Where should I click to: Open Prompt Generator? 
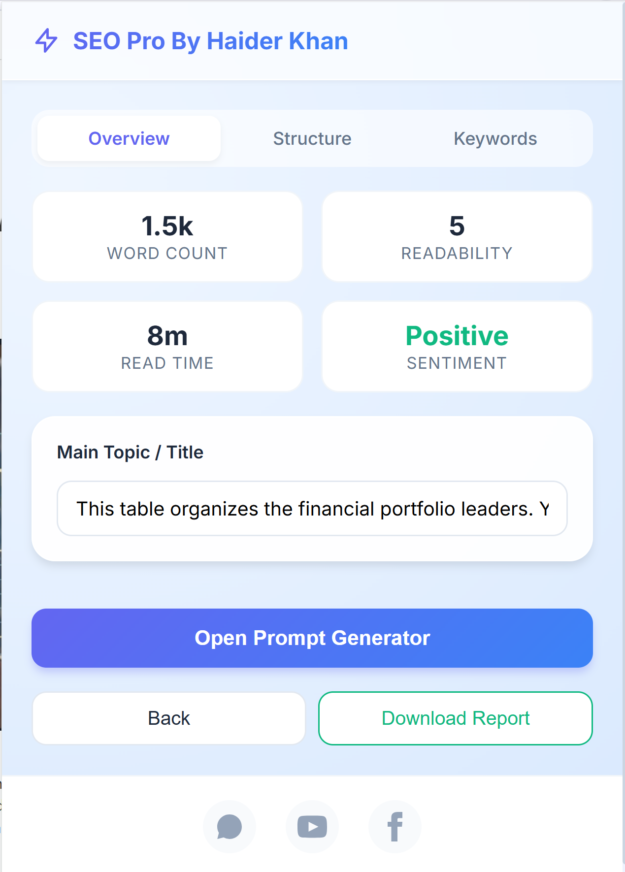click(312, 638)
